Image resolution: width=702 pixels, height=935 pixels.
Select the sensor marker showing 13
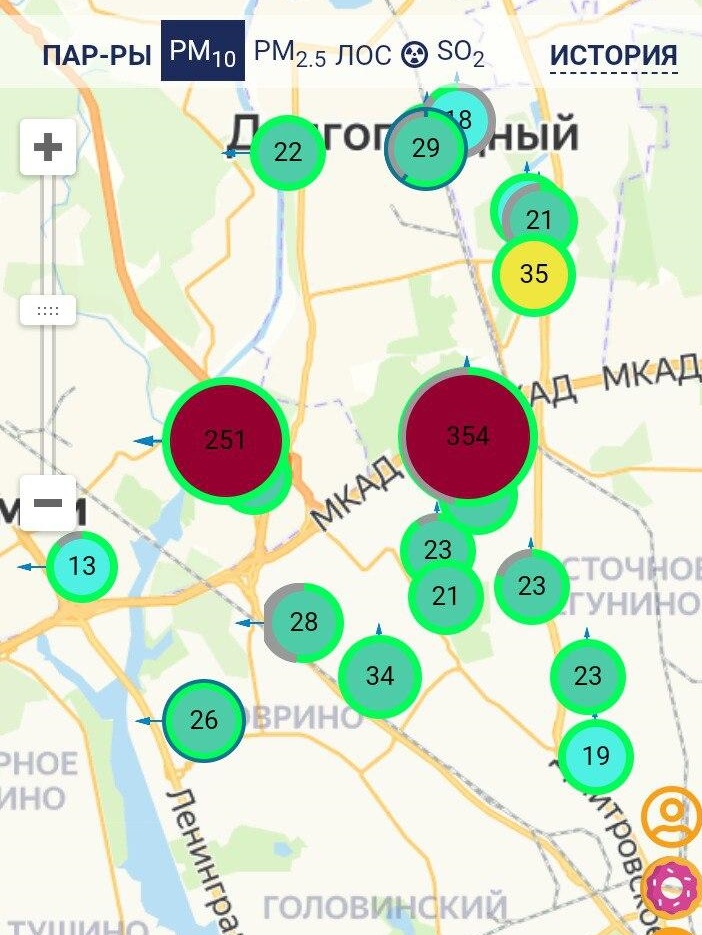(81, 567)
